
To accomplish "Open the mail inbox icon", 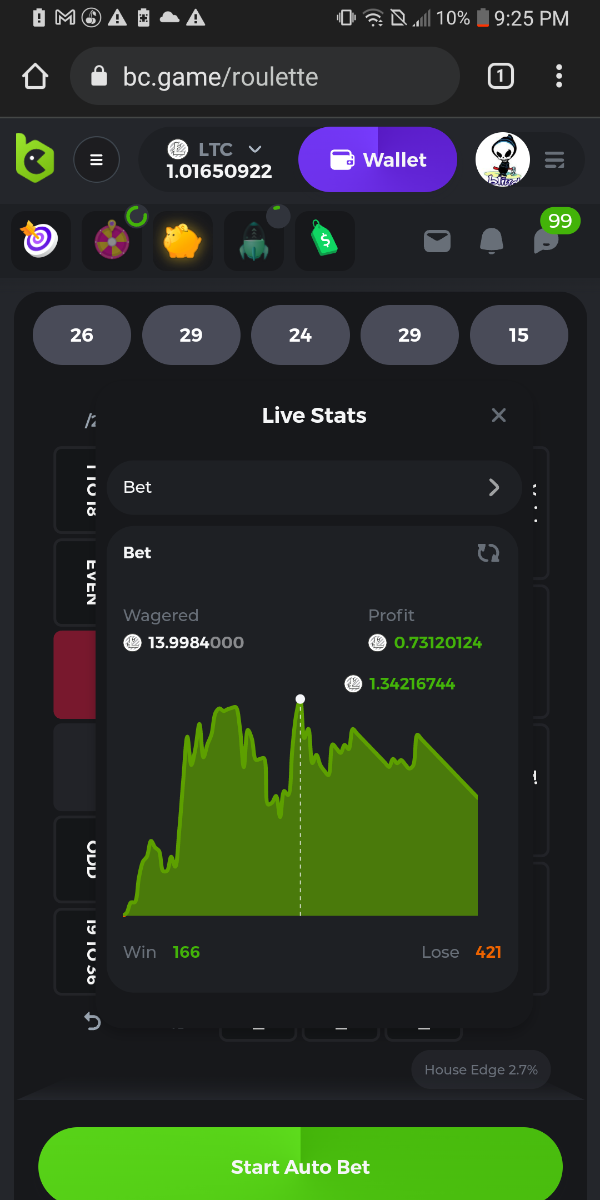I will (437, 240).
